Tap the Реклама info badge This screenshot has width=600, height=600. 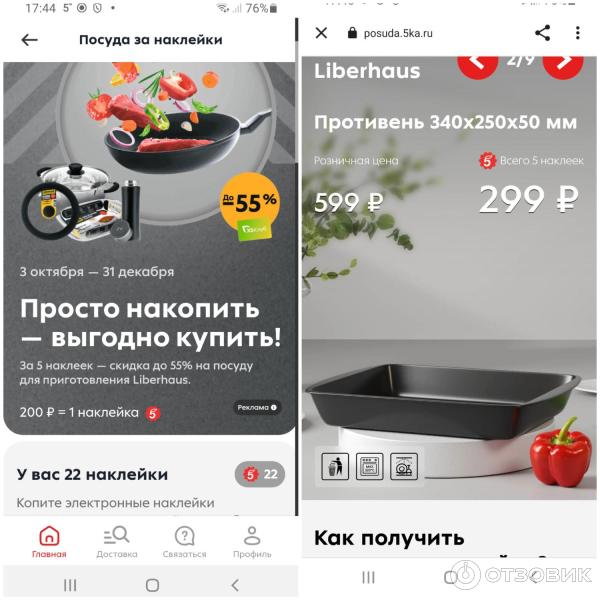[258, 407]
